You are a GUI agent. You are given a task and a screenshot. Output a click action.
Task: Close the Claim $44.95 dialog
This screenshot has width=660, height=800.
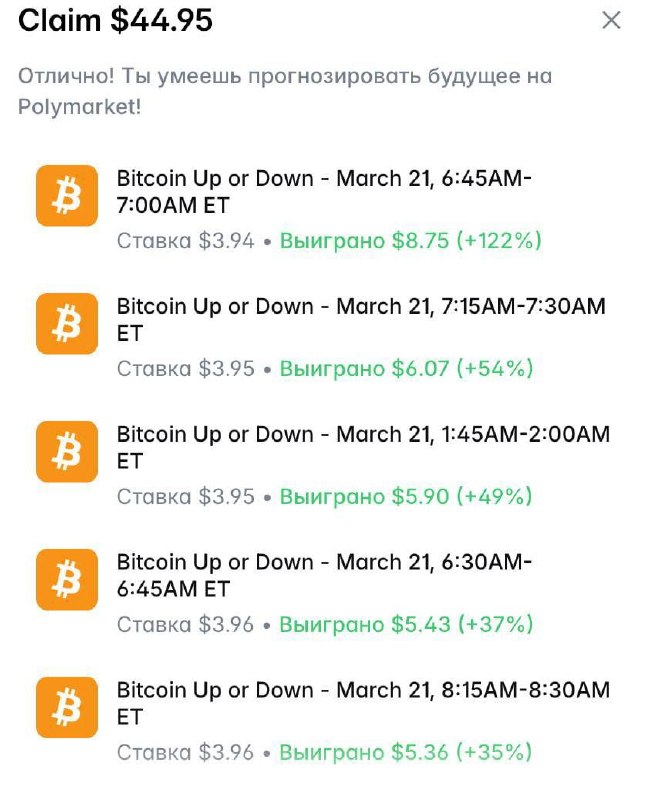[610, 20]
